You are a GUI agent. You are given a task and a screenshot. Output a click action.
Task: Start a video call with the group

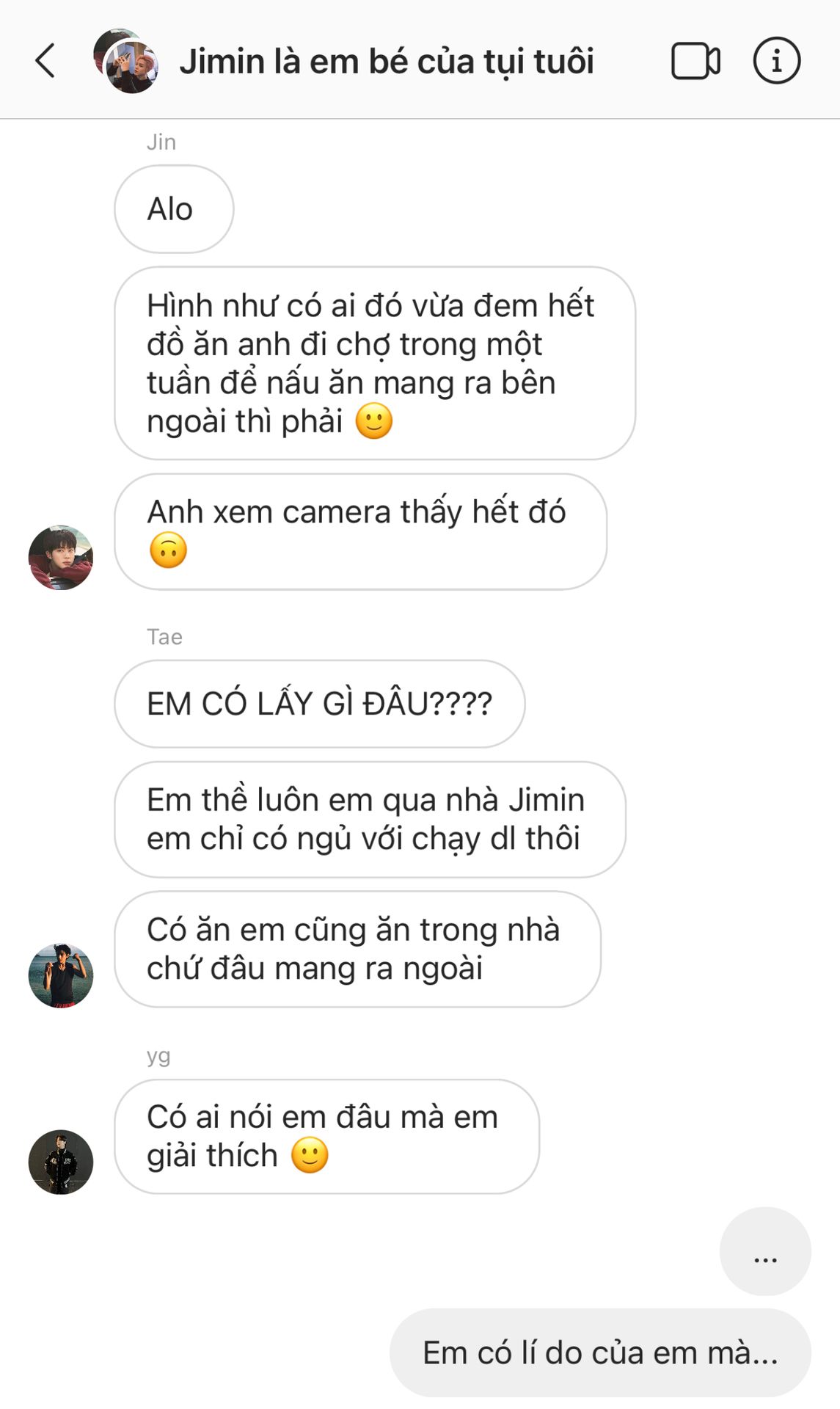coord(695,61)
